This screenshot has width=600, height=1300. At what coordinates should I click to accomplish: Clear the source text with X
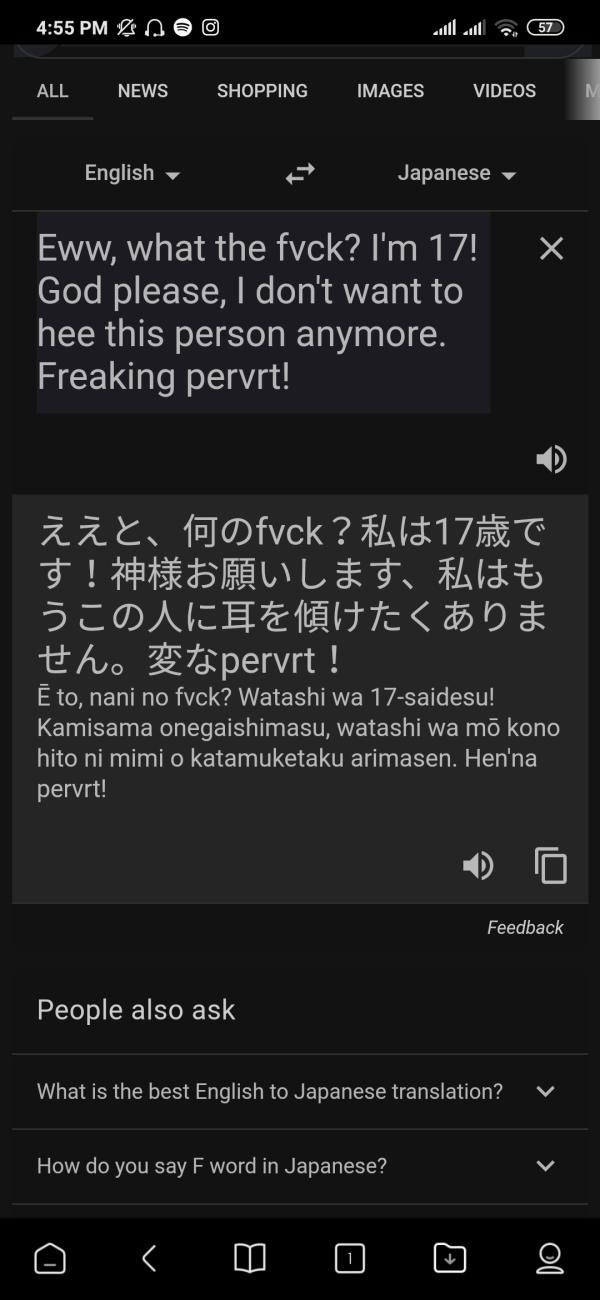tap(551, 249)
